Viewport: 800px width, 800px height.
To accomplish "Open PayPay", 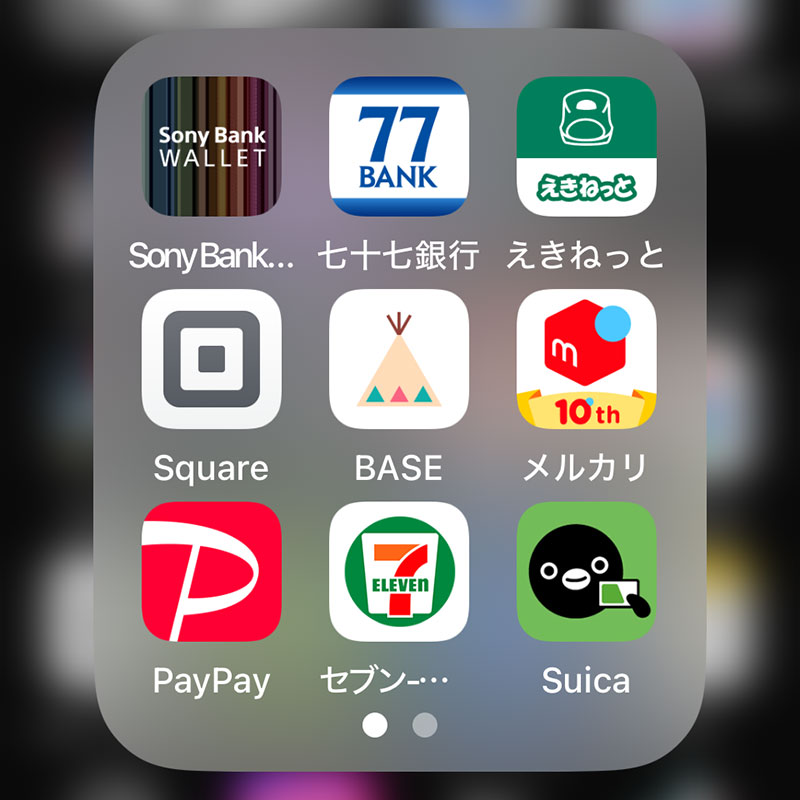I will 211,571.
